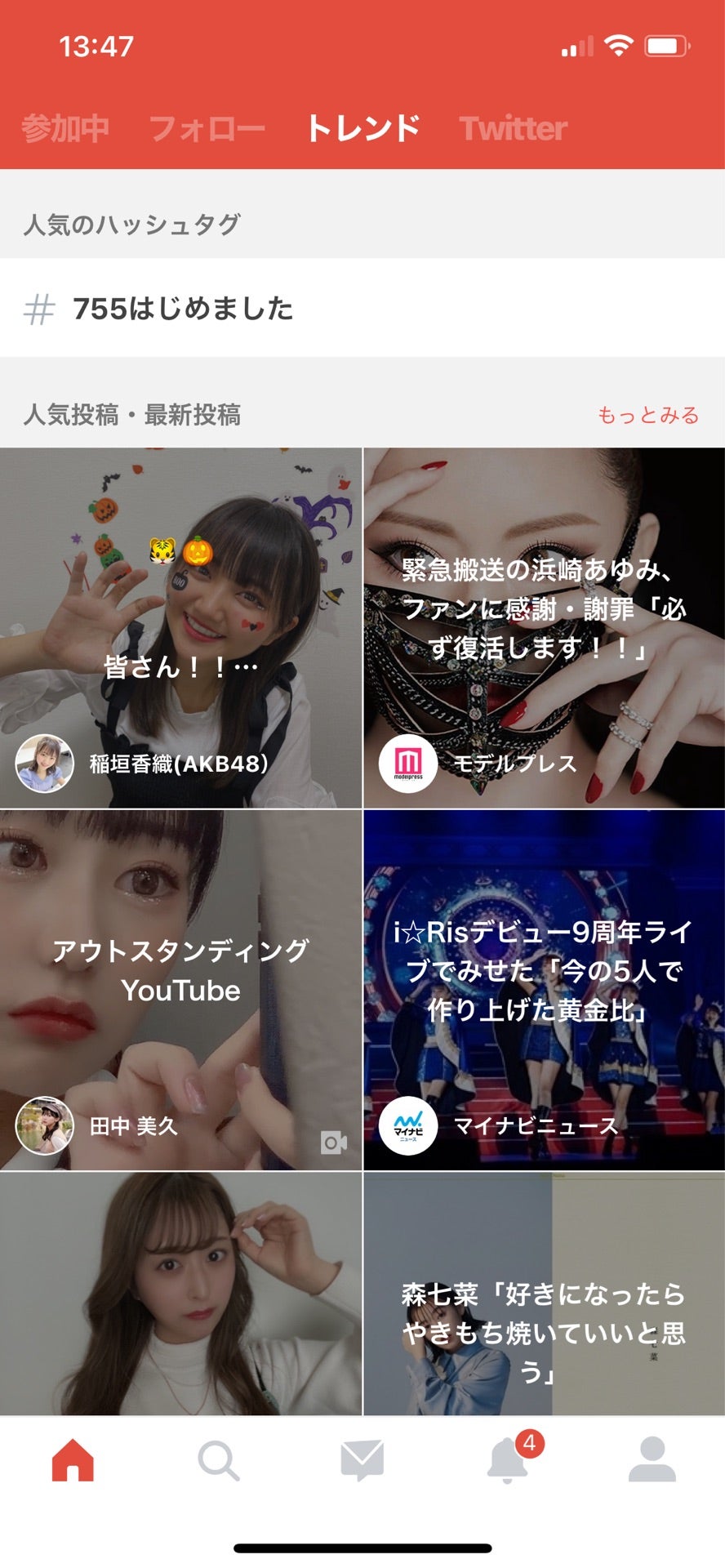725x1568 pixels.
Task: Open the hashtag 755はじめました
Action: click(x=182, y=309)
